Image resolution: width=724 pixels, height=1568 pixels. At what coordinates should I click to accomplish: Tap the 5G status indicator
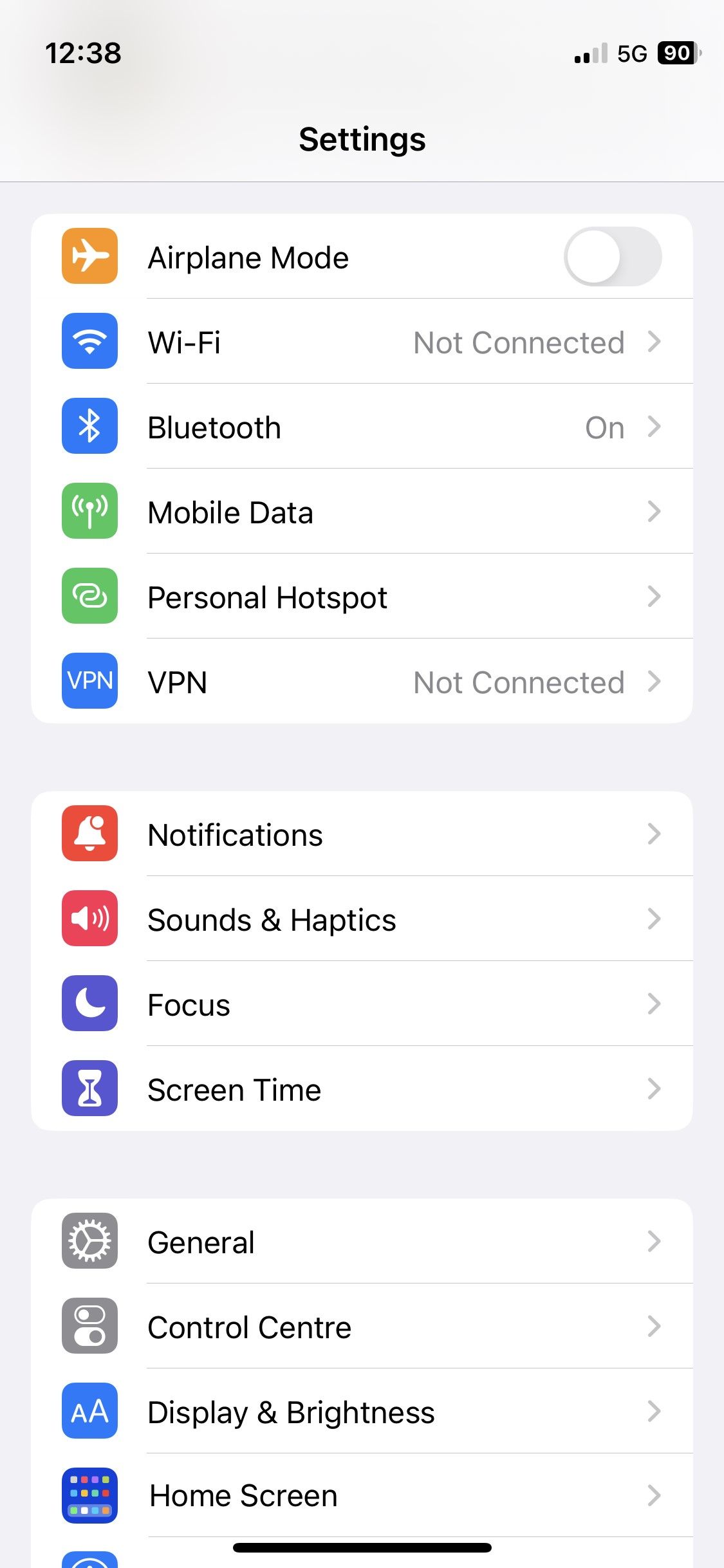coord(631,54)
